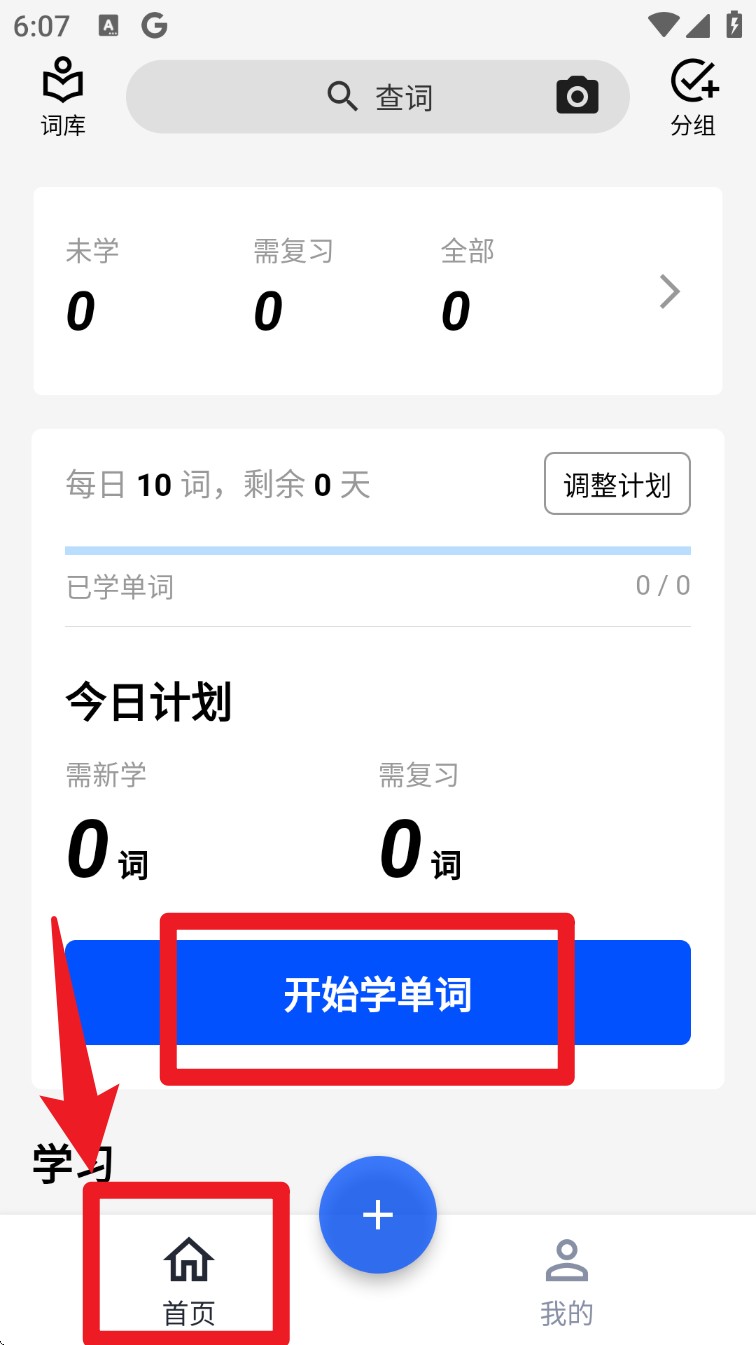Switch to the 我的 tab
Screen dimensions: 756x1345
(x=566, y=1280)
